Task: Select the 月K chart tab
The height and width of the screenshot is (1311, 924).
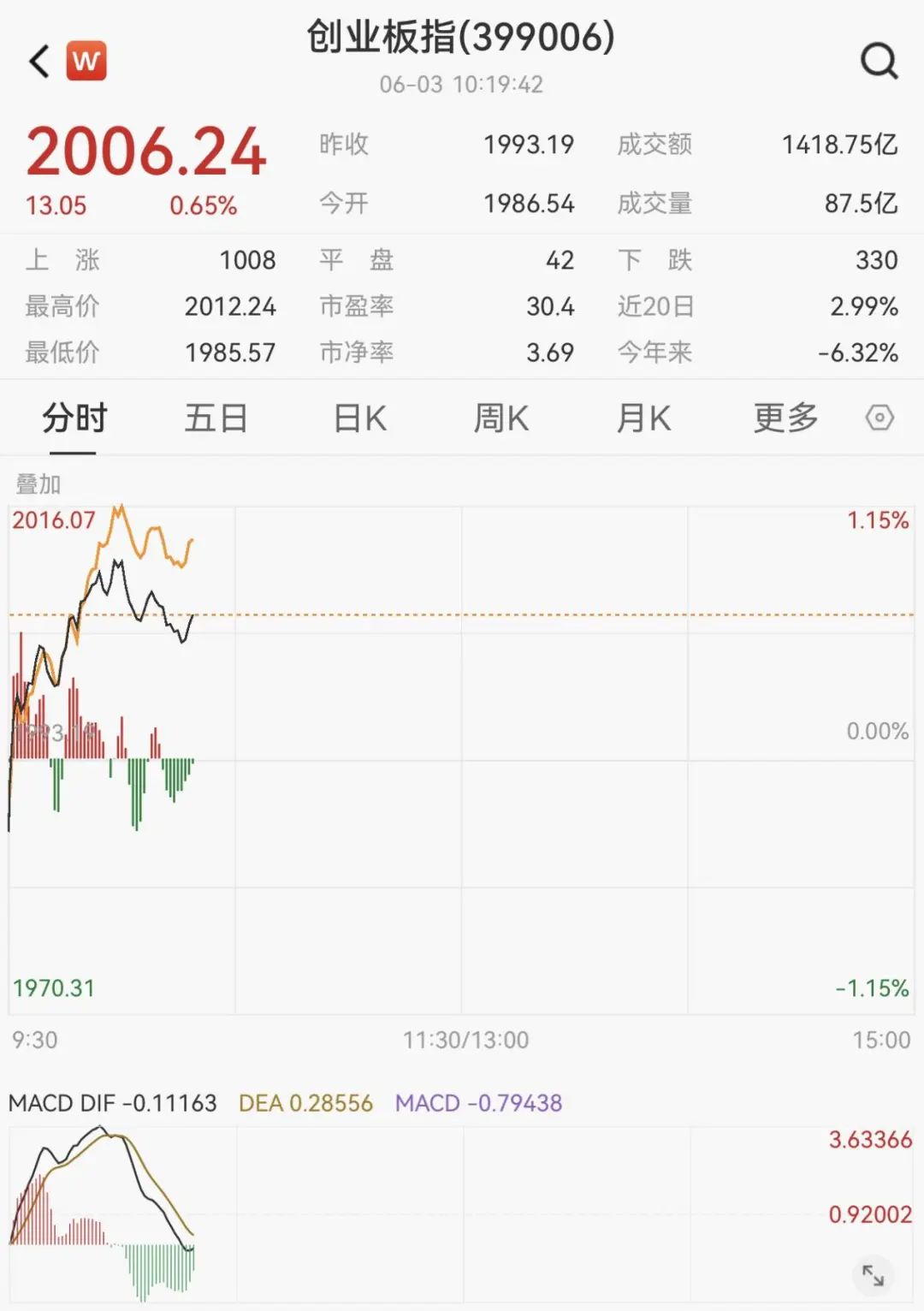Action: tap(643, 417)
